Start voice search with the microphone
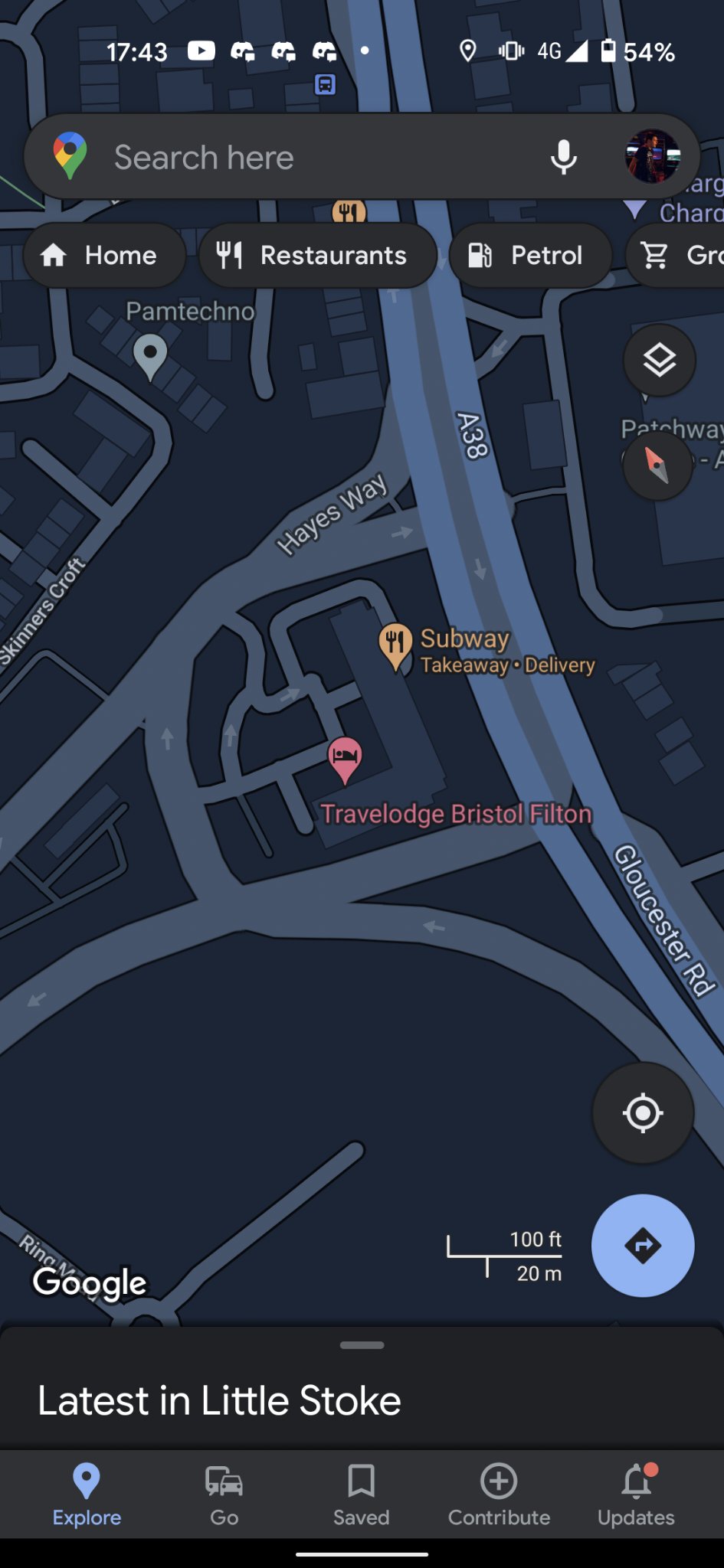The height and width of the screenshot is (1568, 724). click(x=564, y=158)
